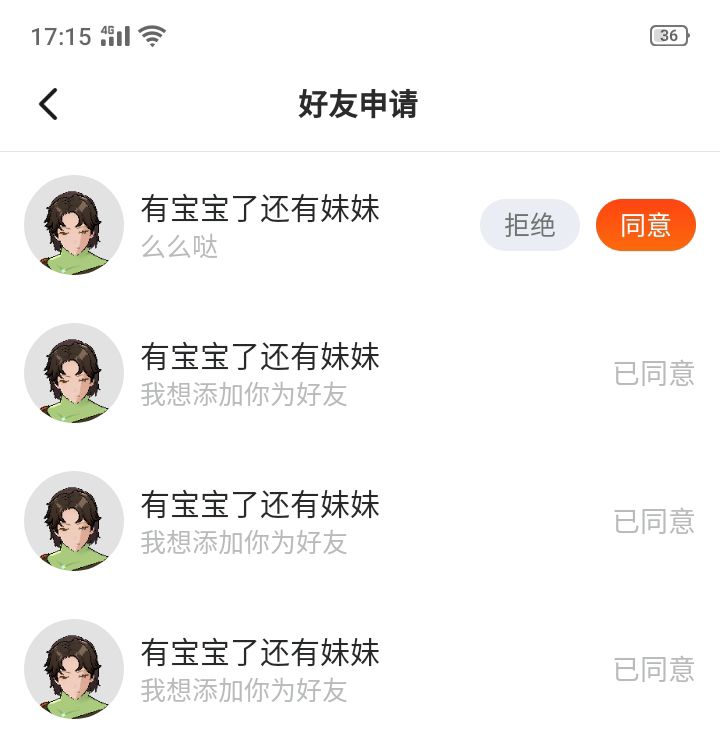The height and width of the screenshot is (743, 720).
Task: Accept the 么么哒 friend request with 同意
Action: pyautogui.click(x=645, y=225)
